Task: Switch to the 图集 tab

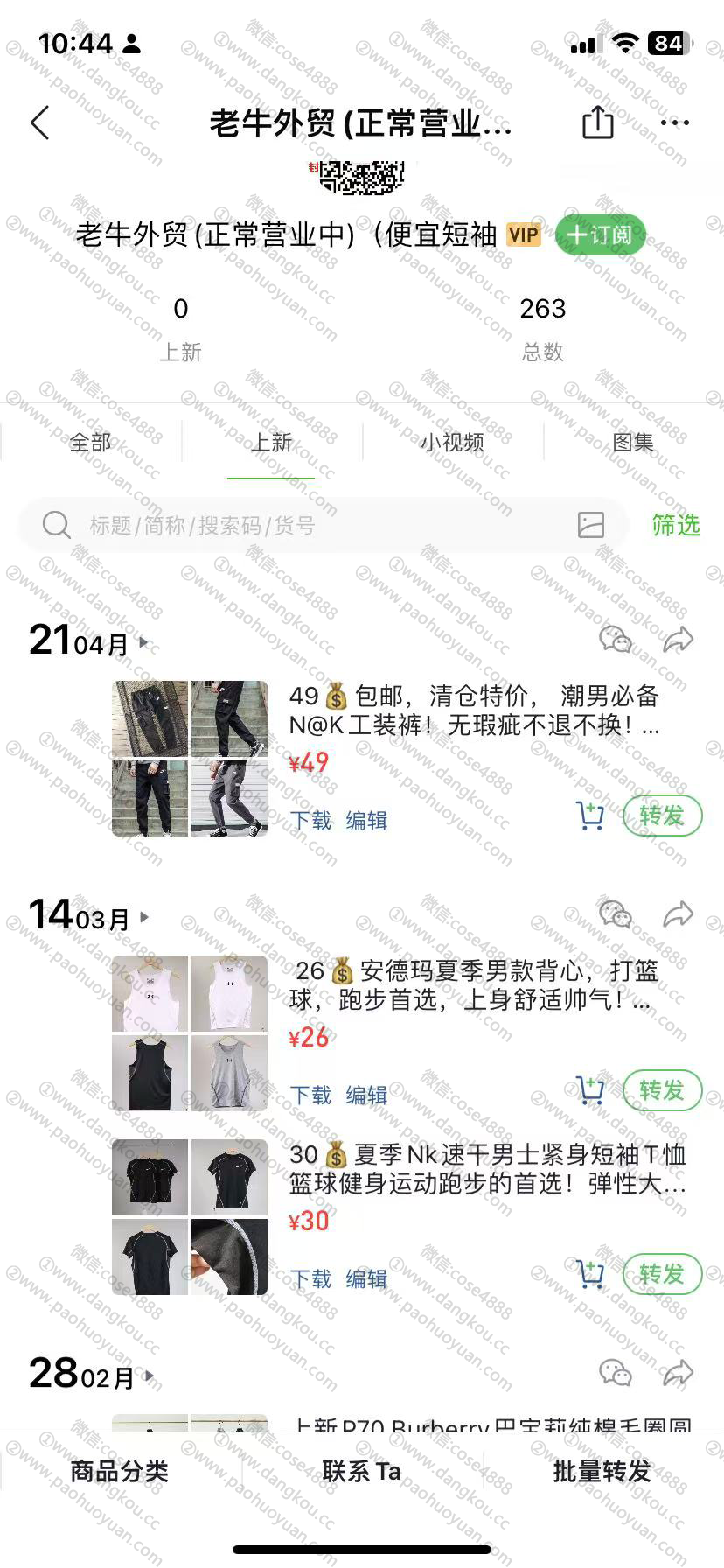Action: tap(633, 442)
